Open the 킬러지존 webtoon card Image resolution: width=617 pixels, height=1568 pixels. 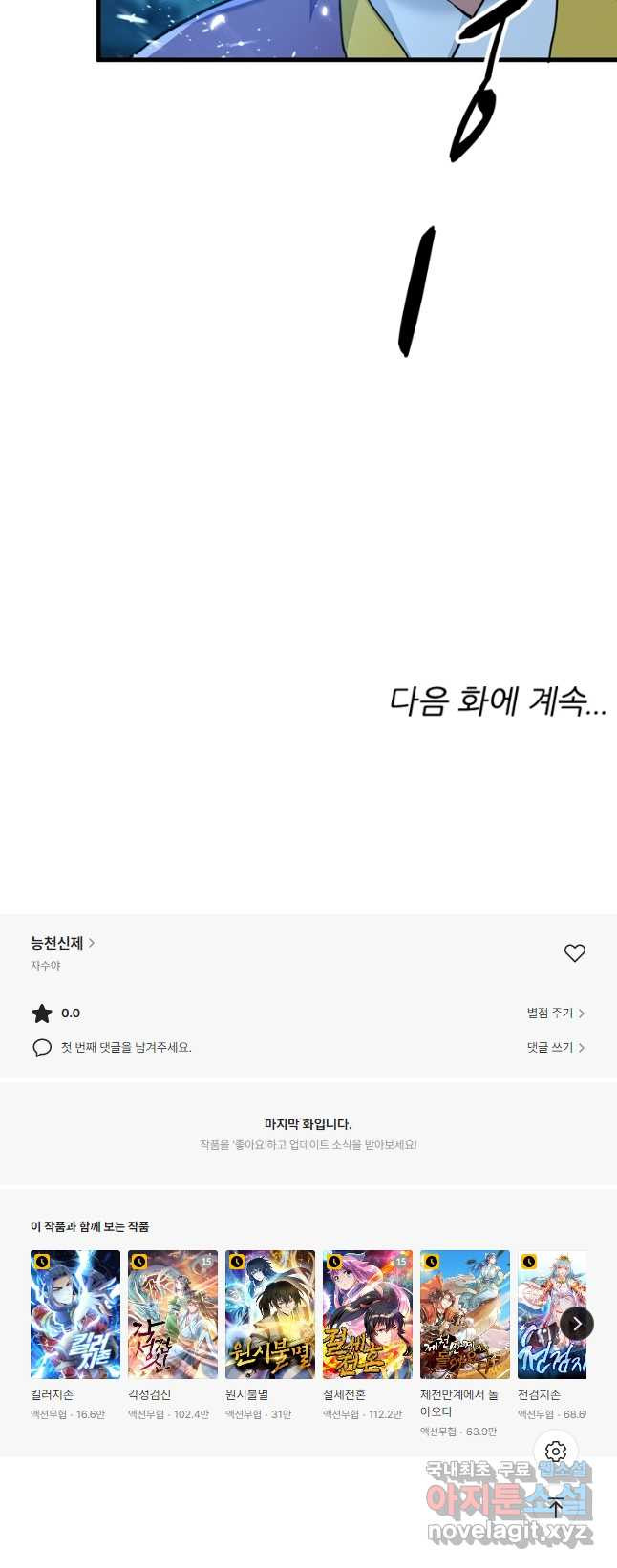tap(75, 1314)
